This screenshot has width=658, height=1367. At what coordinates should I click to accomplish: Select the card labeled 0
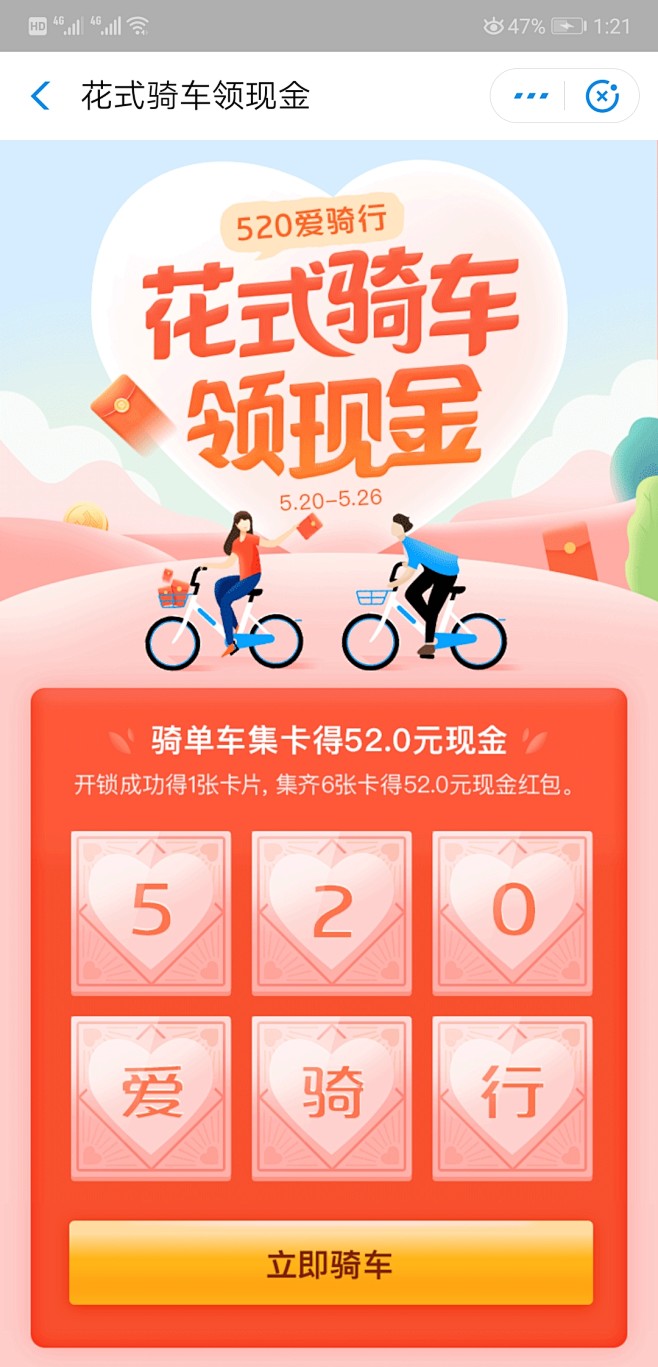coord(512,913)
